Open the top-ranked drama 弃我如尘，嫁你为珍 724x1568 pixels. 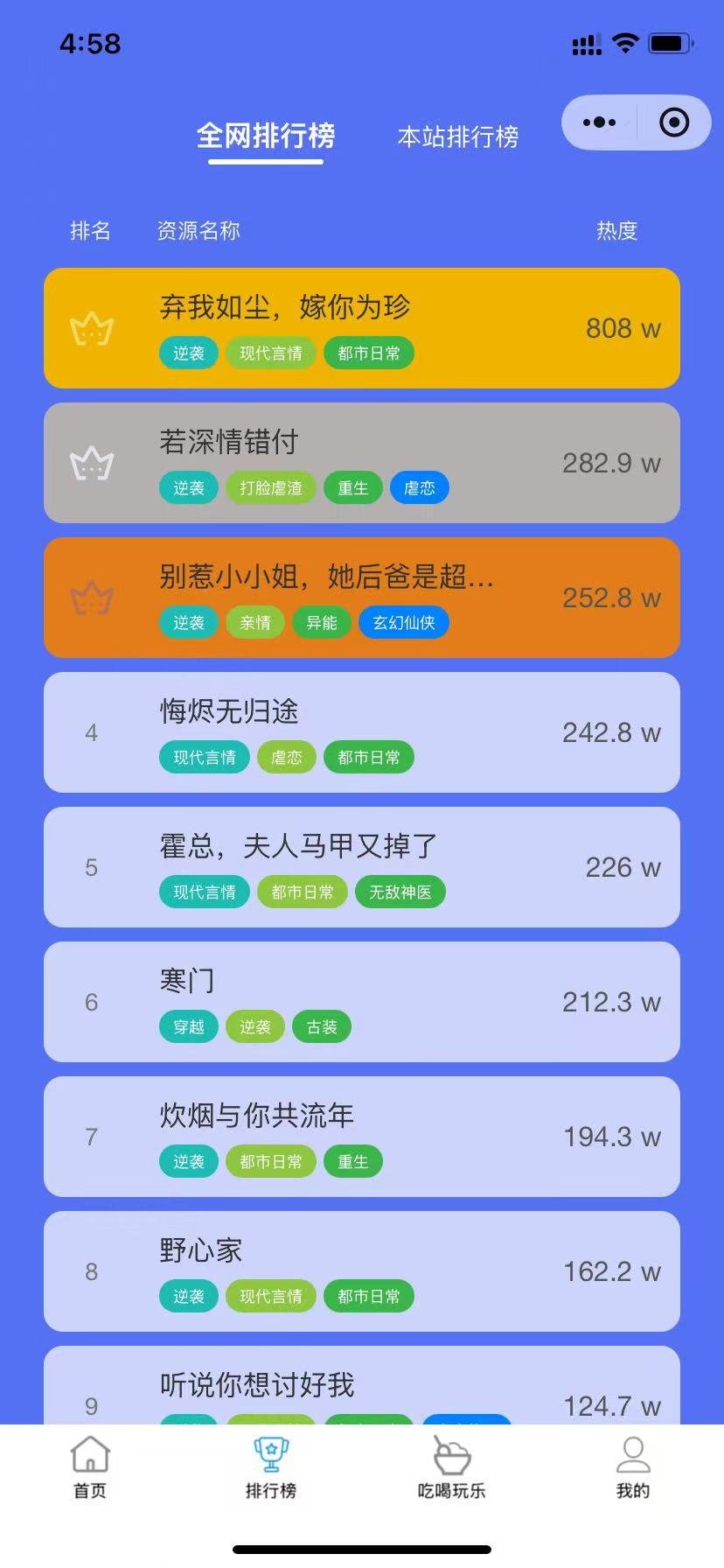(x=362, y=328)
